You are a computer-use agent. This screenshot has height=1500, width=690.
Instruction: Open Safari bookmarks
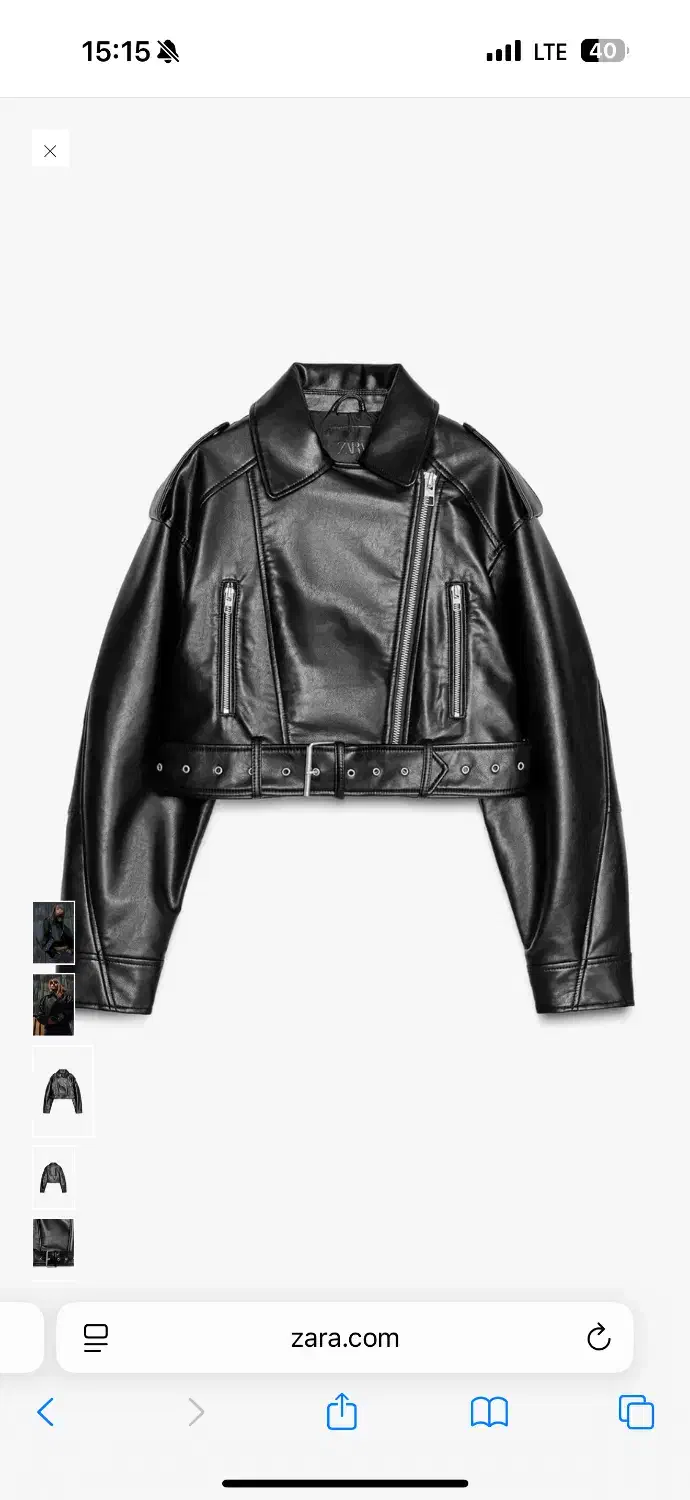[489, 1412]
